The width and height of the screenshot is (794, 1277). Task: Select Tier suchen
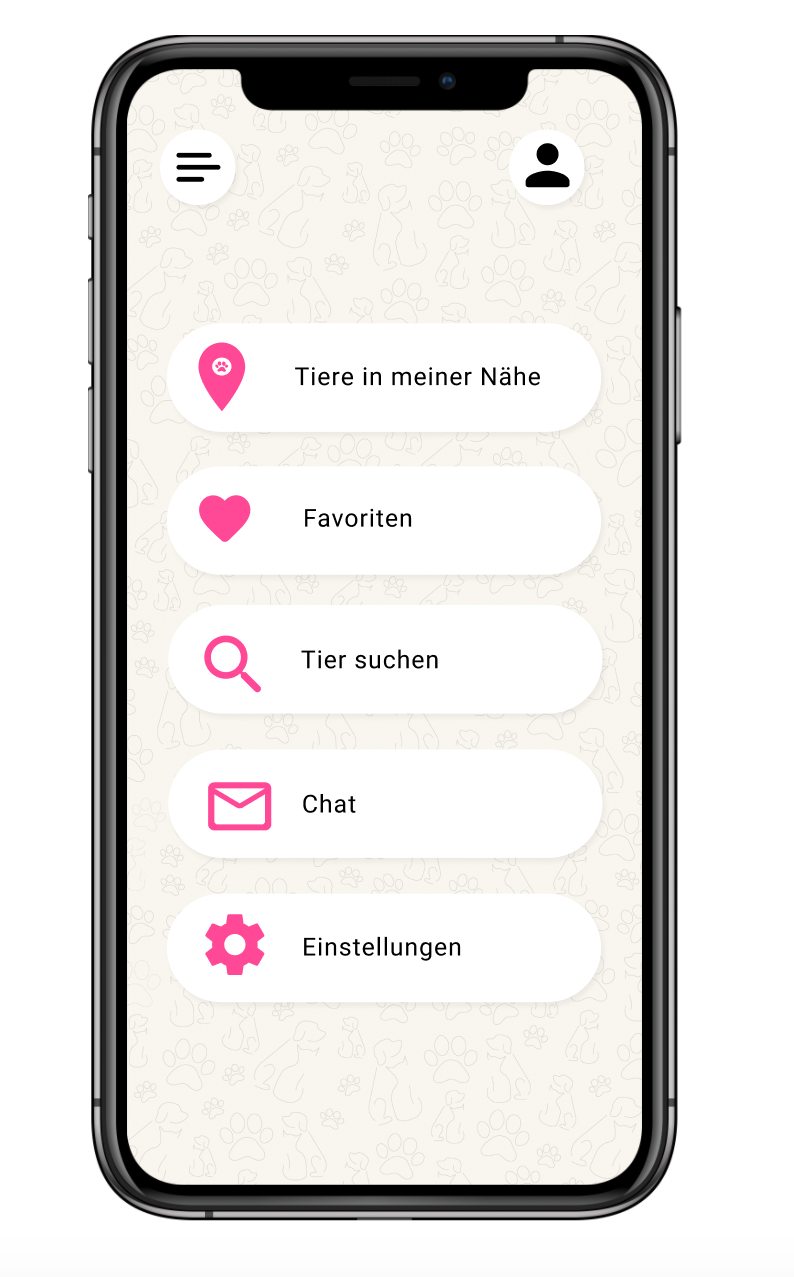click(x=385, y=660)
